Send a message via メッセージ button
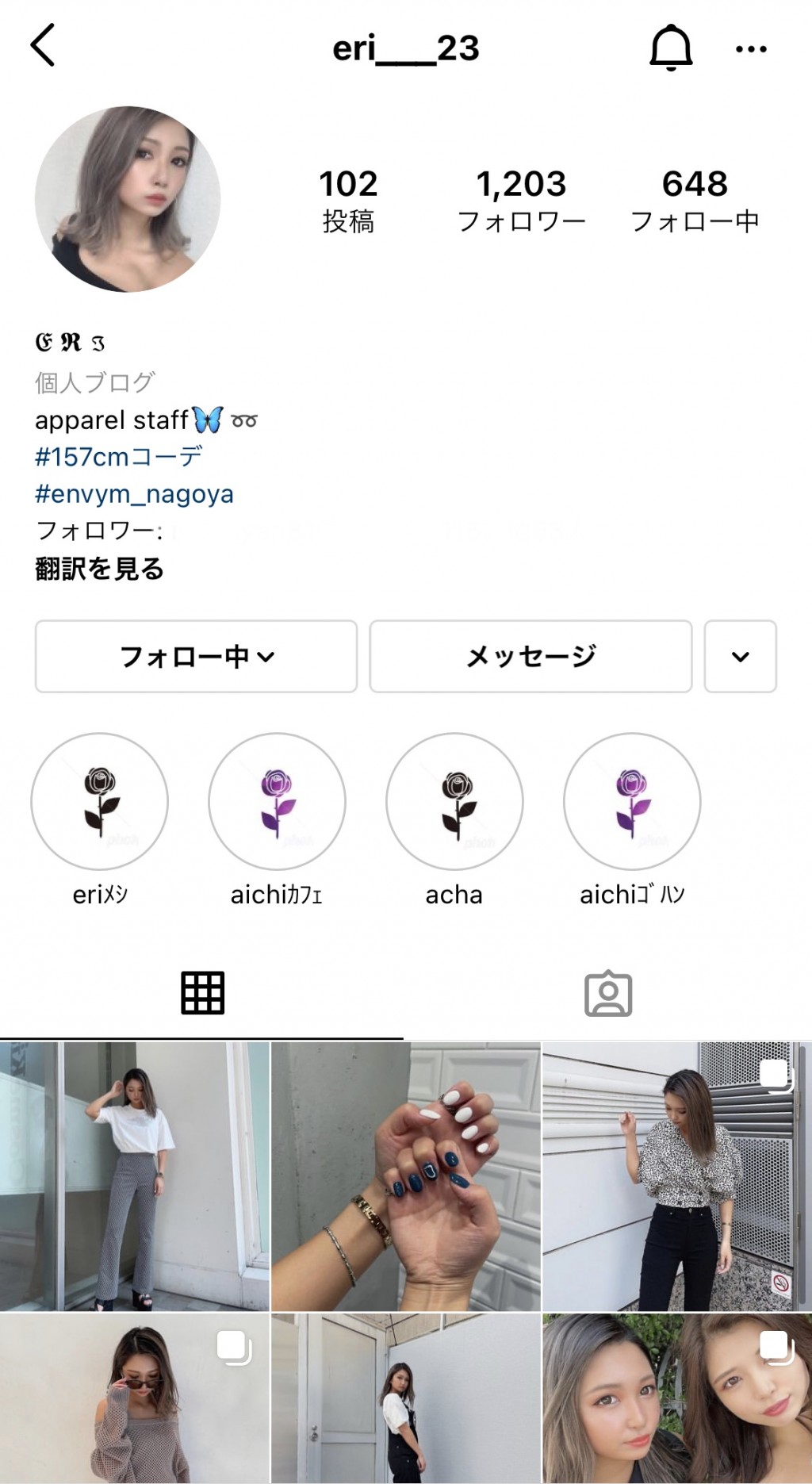The width and height of the screenshot is (812, 1484). pos(530,656)
